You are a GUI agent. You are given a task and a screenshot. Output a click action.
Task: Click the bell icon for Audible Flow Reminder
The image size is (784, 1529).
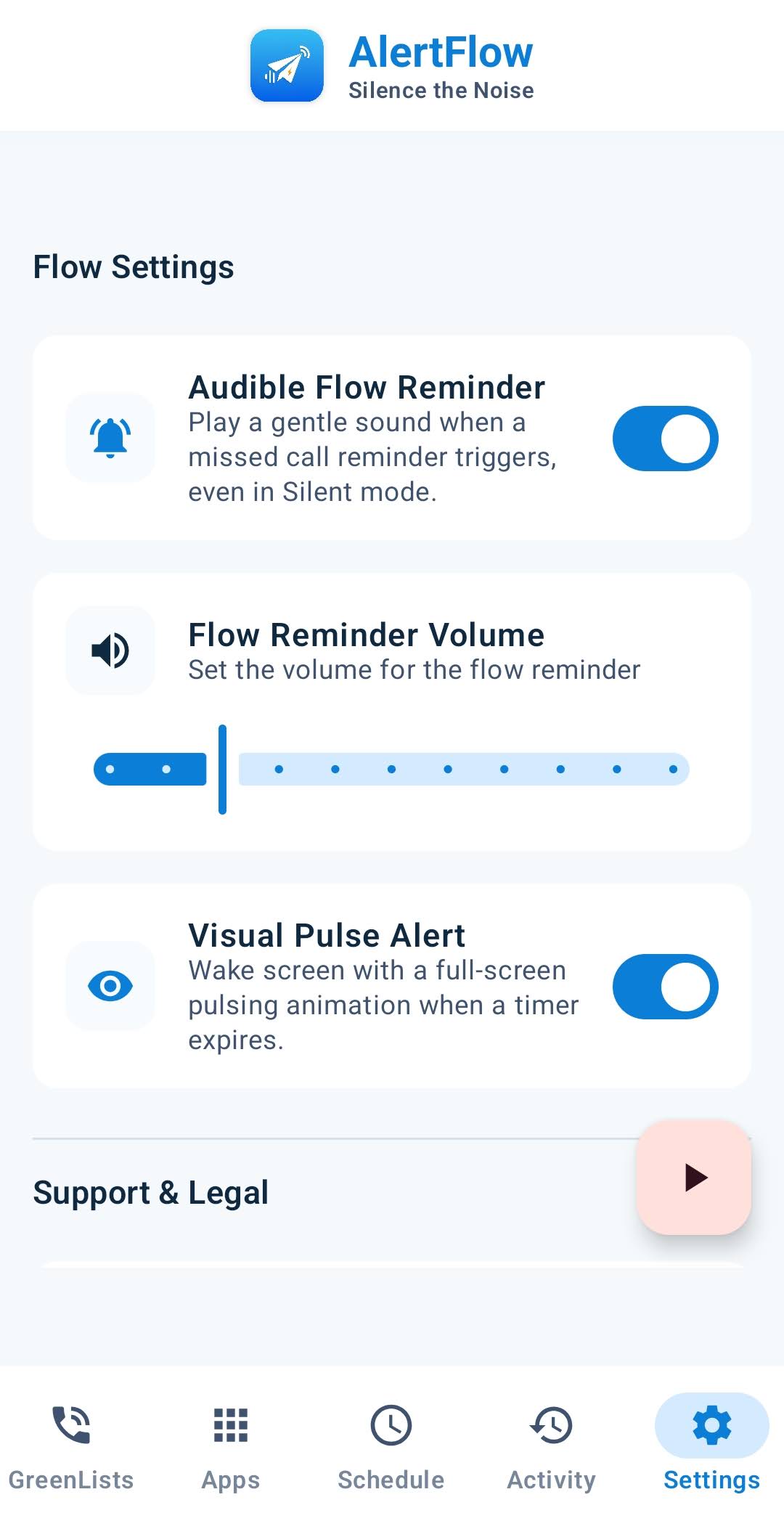point(110,438)
